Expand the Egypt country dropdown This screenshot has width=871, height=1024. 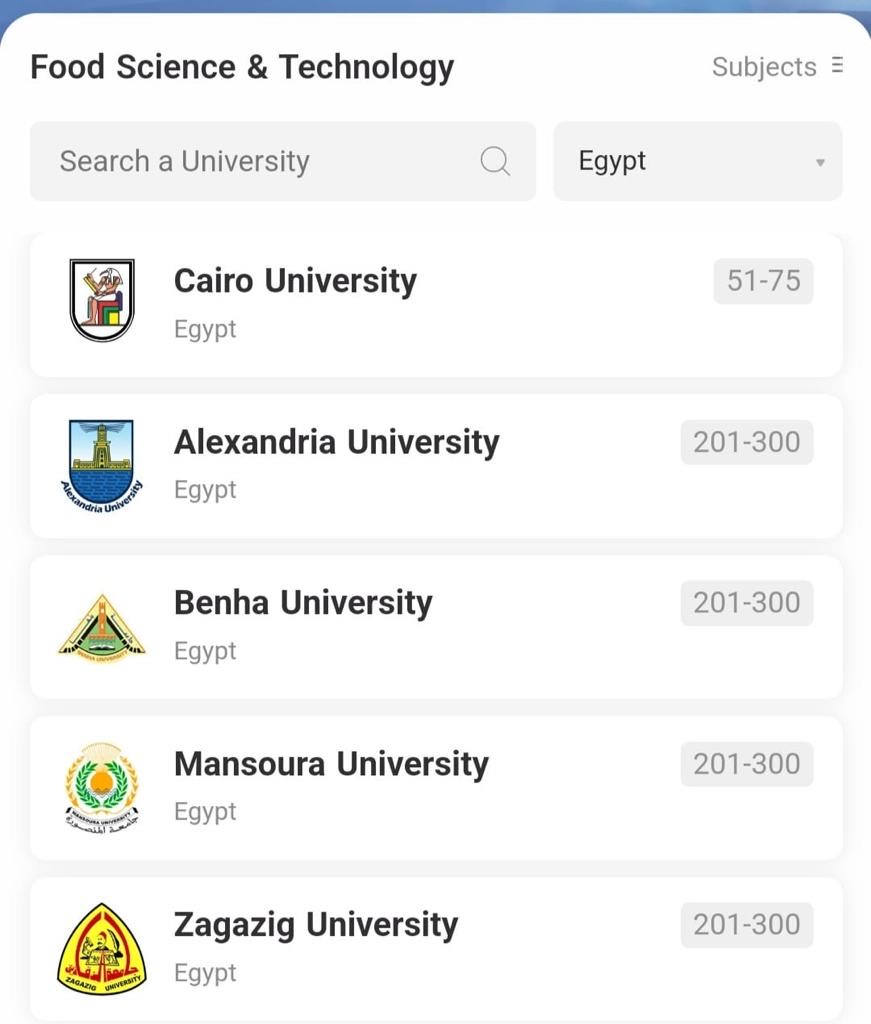[697, 161]
